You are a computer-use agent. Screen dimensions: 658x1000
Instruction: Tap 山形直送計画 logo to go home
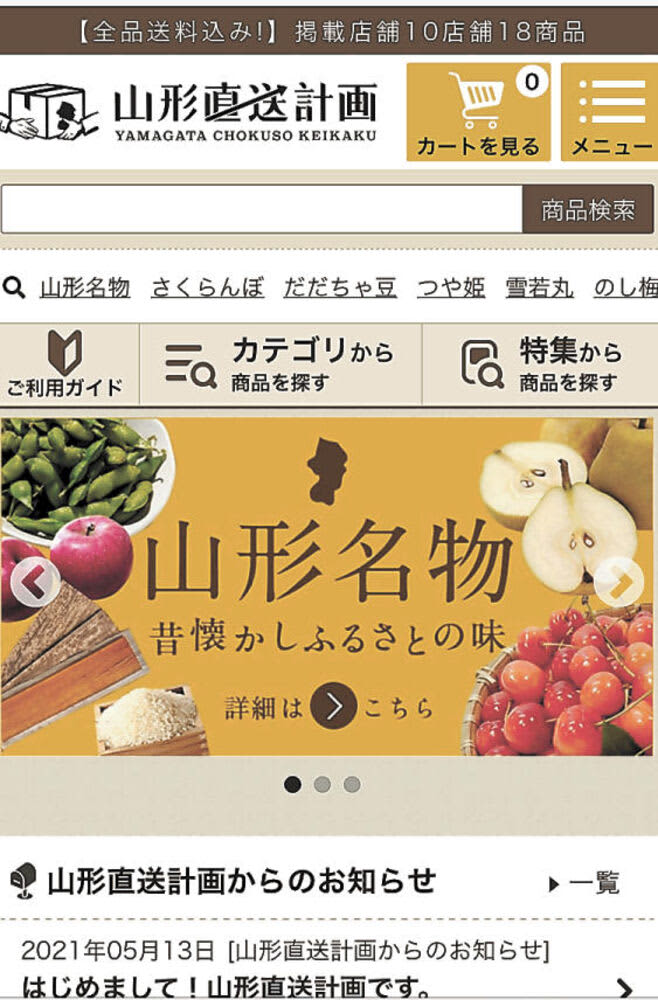(190, 112)
